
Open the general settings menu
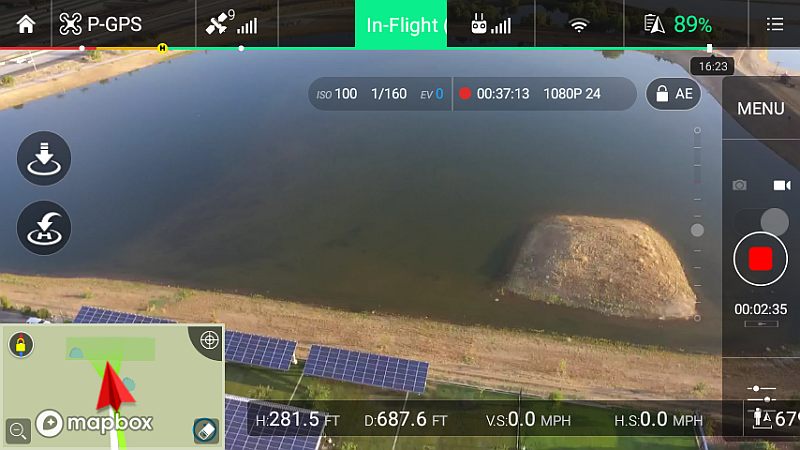tap(774, 25)
